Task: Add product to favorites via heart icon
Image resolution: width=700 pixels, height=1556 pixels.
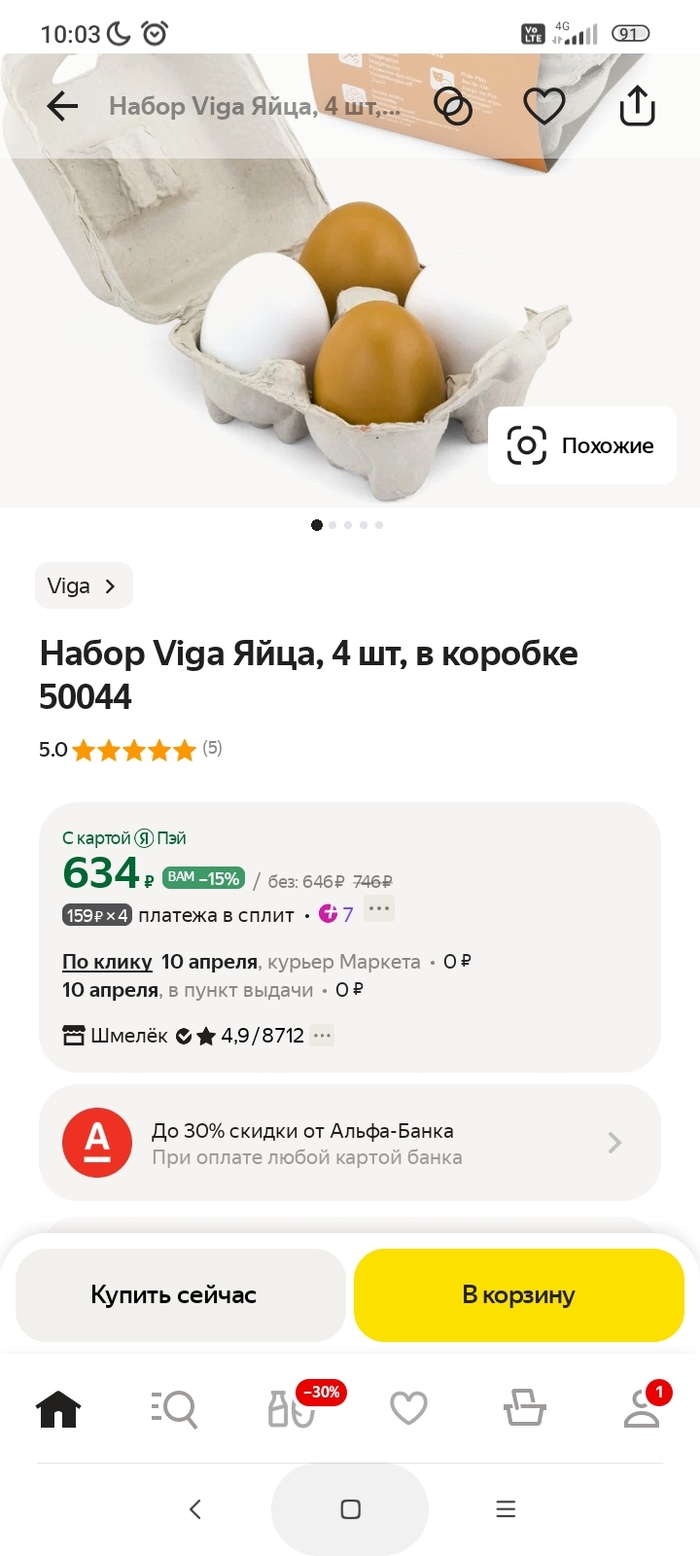Action: [544, 106]
